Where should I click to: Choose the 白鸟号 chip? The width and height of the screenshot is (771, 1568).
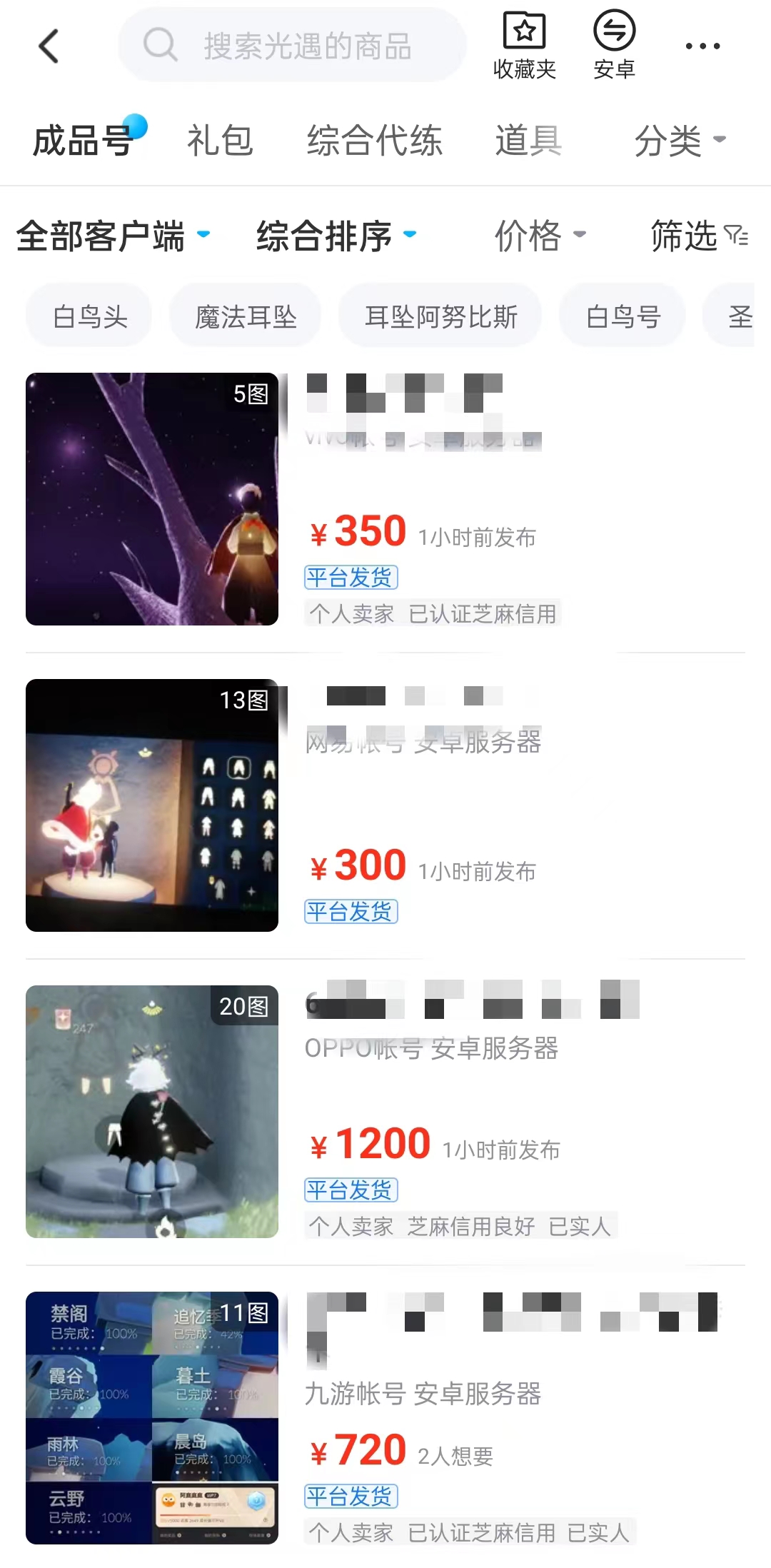point(623,316)
